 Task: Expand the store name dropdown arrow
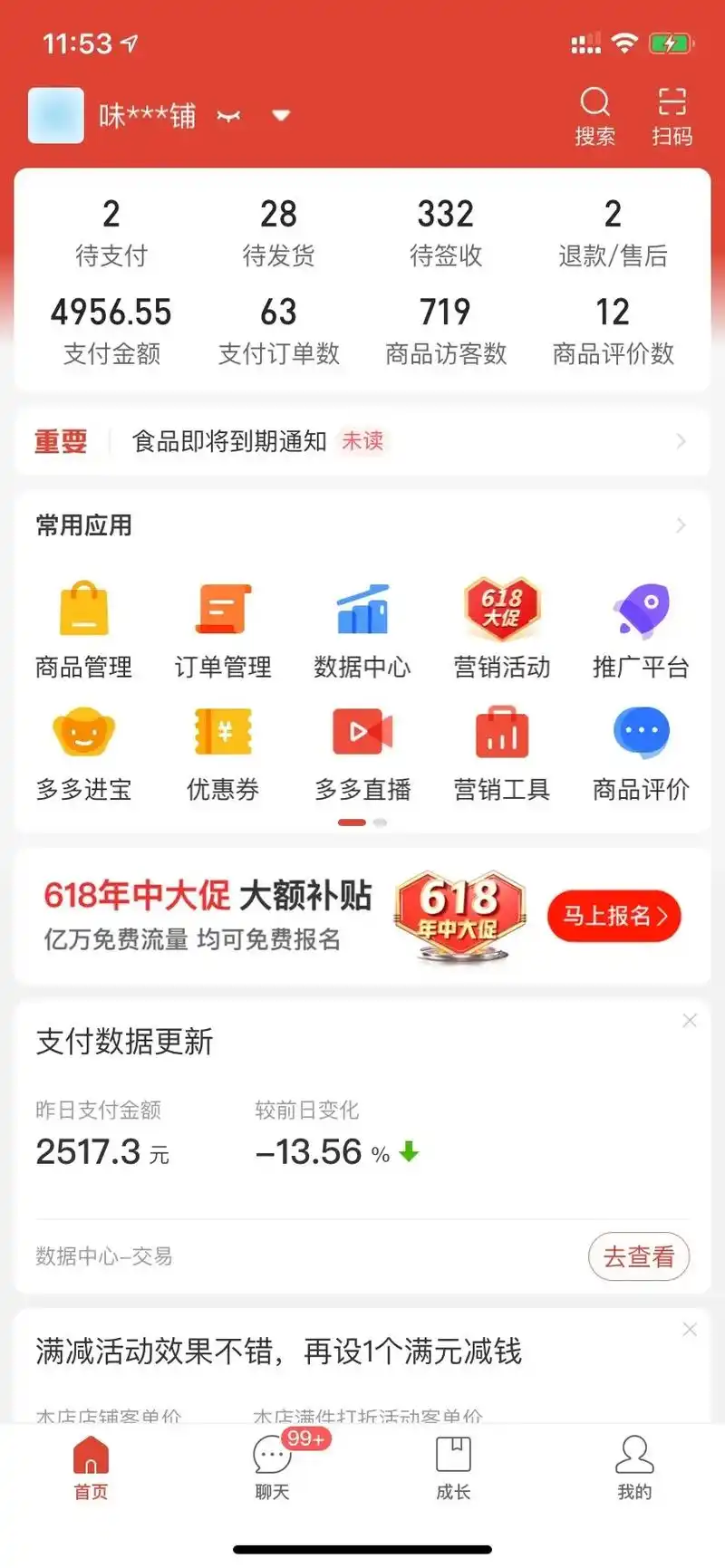(x=281, y=116)
